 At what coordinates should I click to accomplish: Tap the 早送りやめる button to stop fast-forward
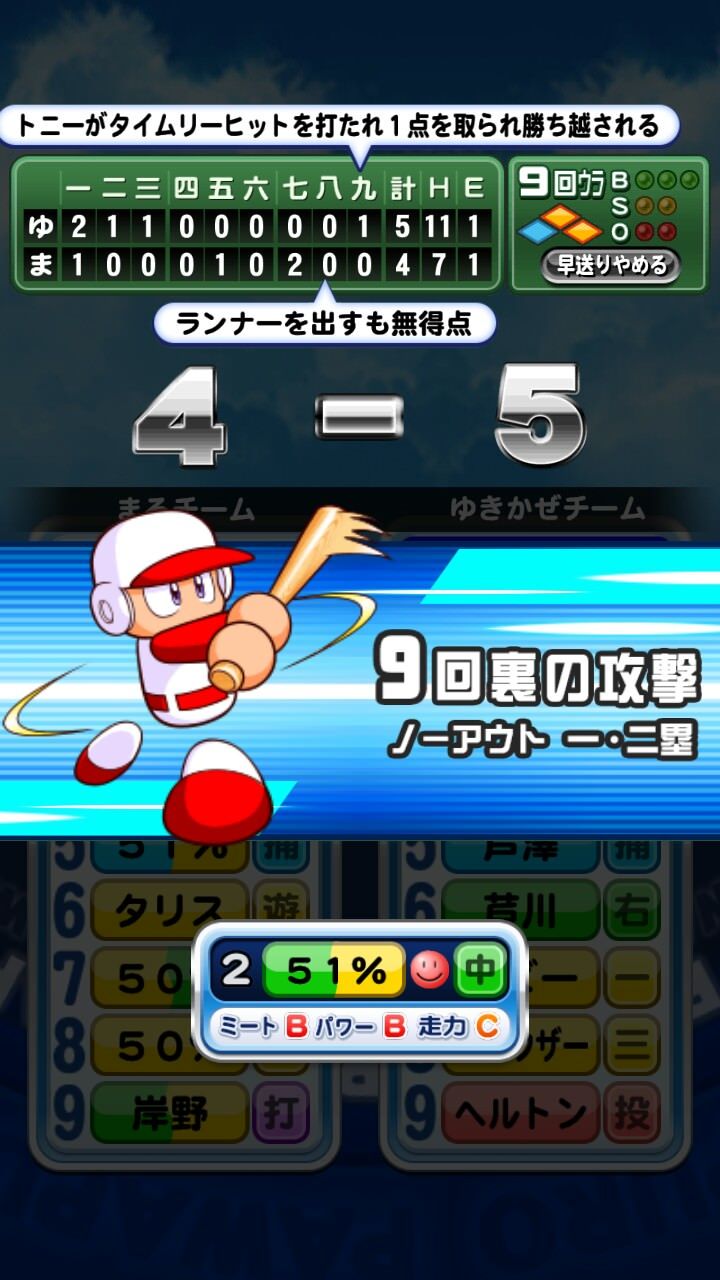click(x=610, y=266)
